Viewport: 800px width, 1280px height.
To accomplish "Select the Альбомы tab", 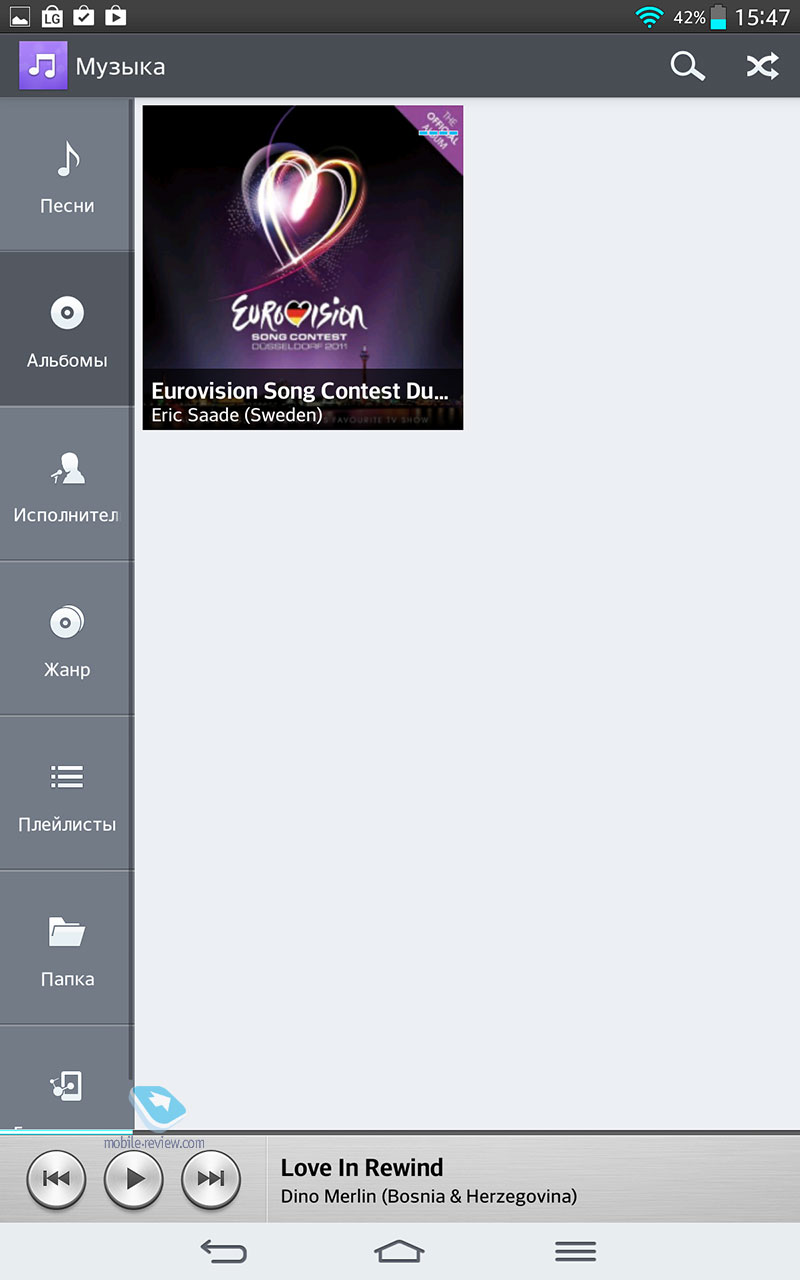I will pos(66,329).
